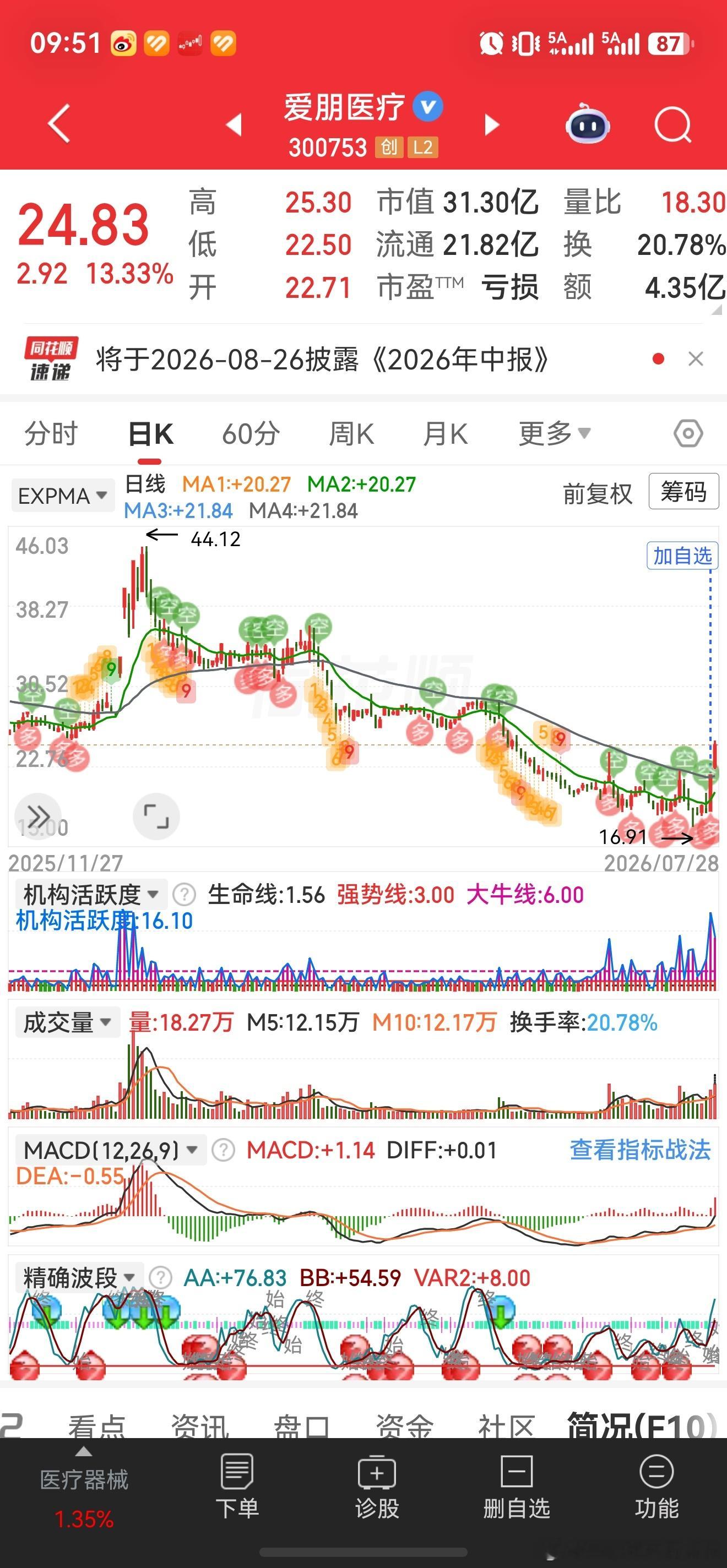Open chart settings hexagon icon

click(688, 434)
